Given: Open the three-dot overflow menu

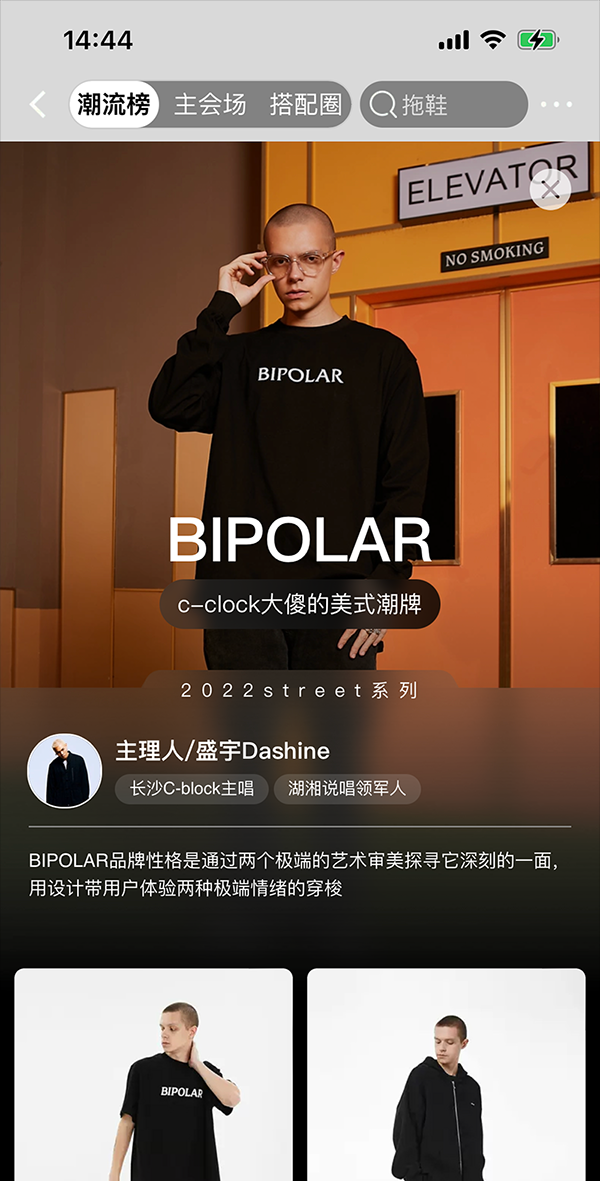Looking at the screenshot, I should [x=556, y=104].
